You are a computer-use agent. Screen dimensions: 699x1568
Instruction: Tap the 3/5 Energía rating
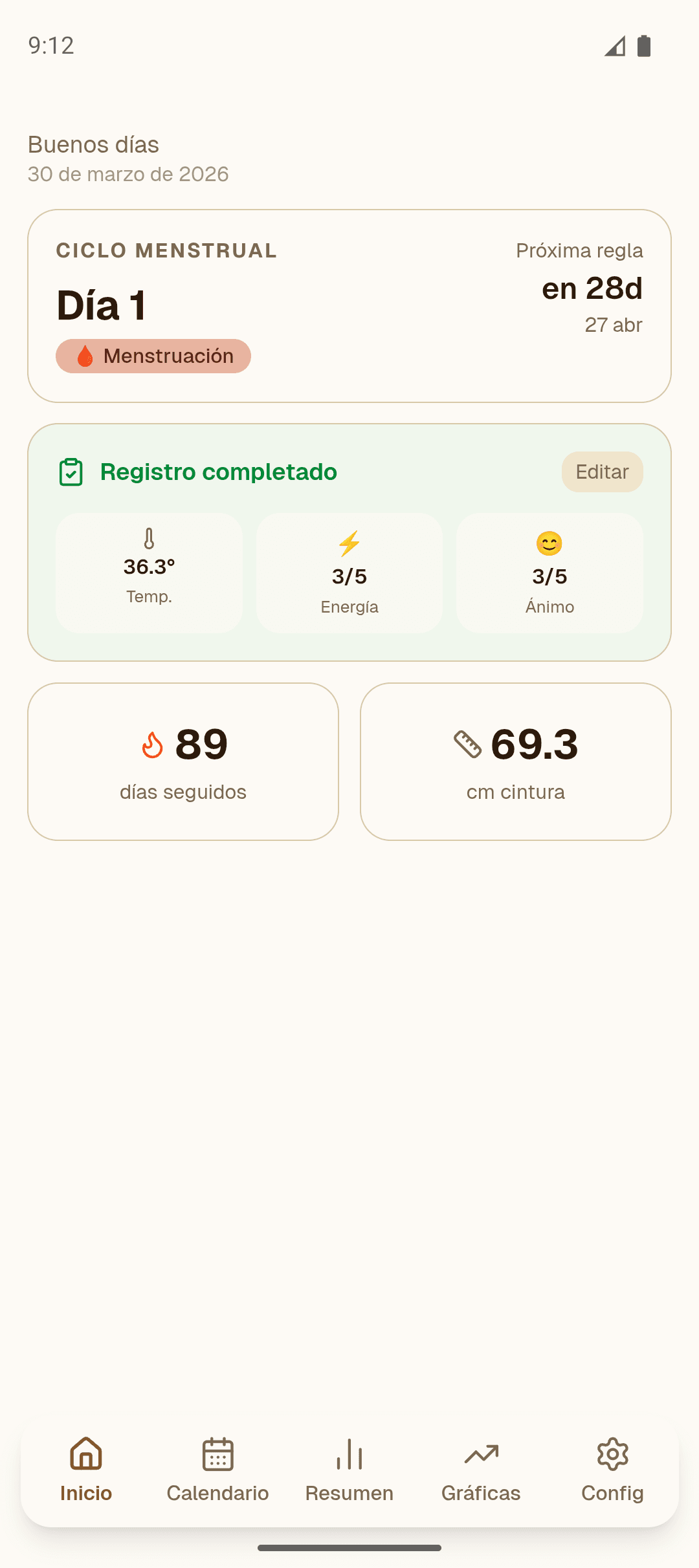tap(349, 576)
